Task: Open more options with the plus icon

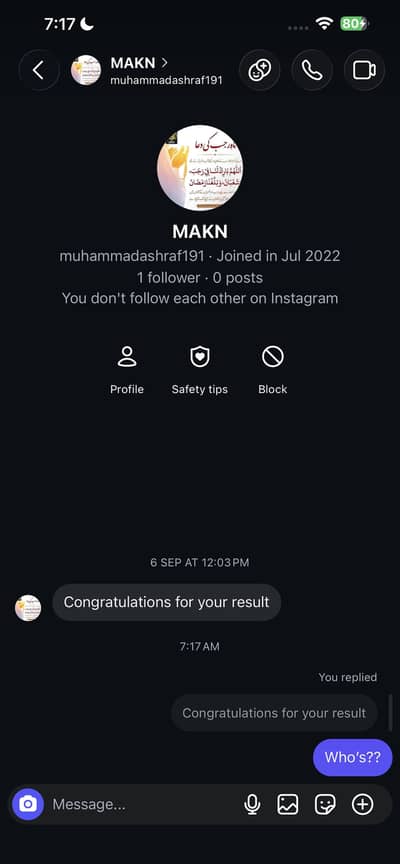Action: tap(363, 804)
